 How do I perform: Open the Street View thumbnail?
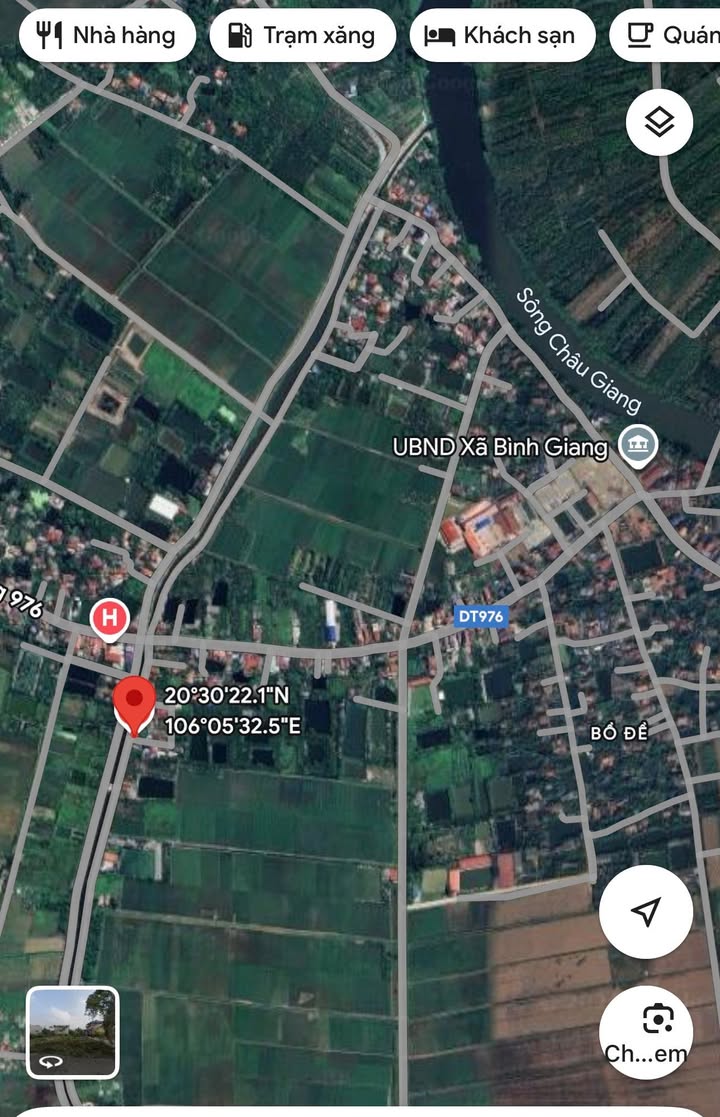(73, 1033)
